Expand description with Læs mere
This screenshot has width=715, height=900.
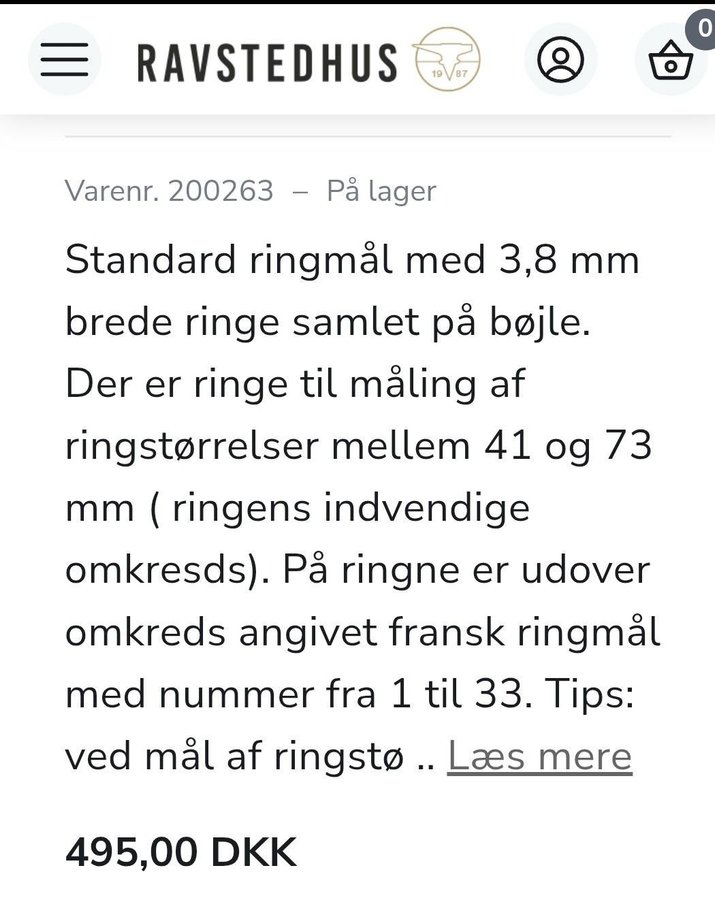click(539, 757)
